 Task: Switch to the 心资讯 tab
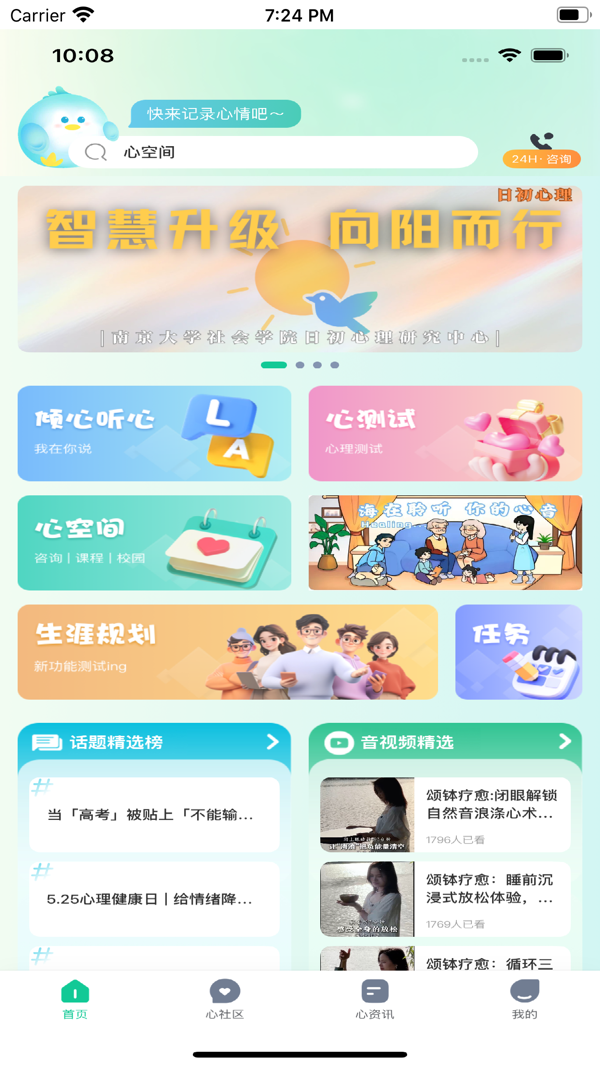[374, 998]
